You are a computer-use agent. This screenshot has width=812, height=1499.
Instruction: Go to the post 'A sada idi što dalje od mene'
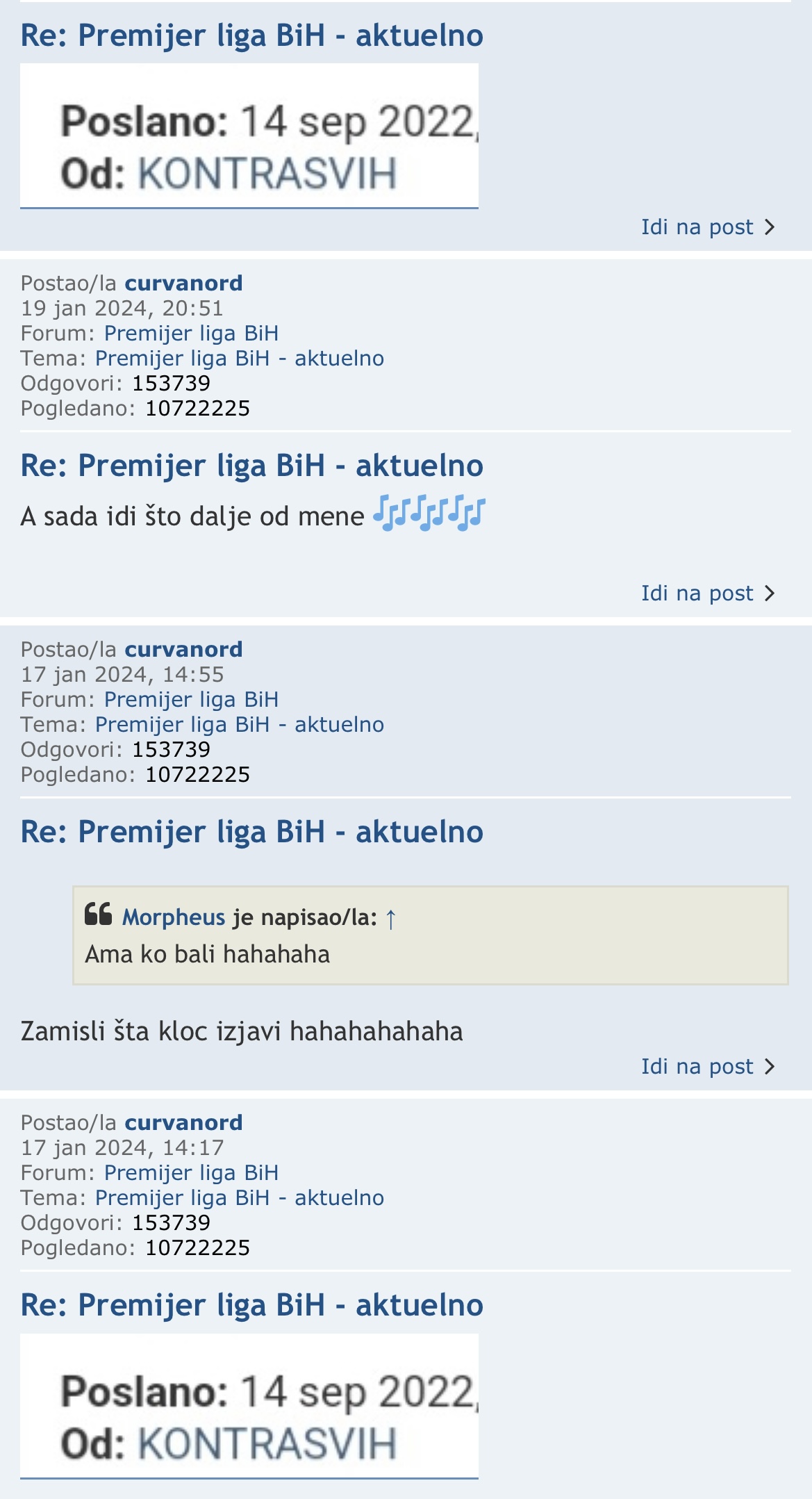(x=708, y=593)
